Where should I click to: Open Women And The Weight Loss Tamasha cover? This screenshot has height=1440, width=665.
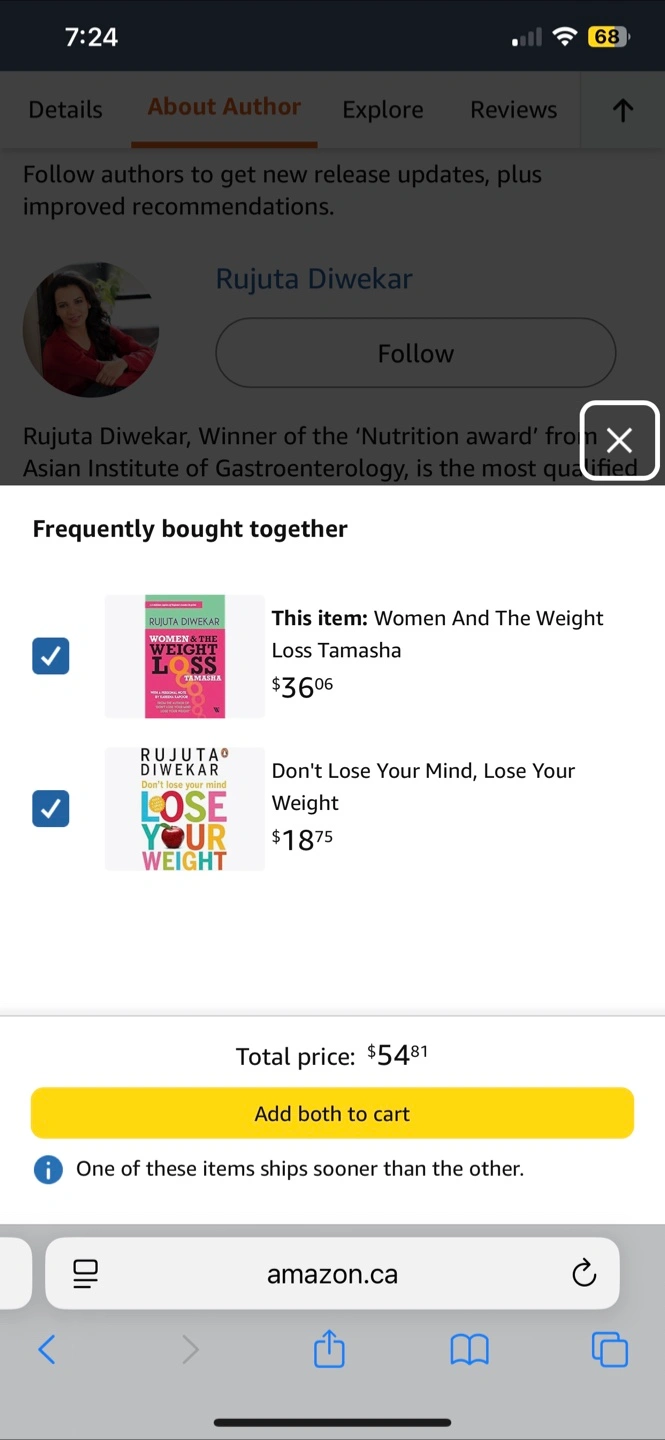[185, 656]
